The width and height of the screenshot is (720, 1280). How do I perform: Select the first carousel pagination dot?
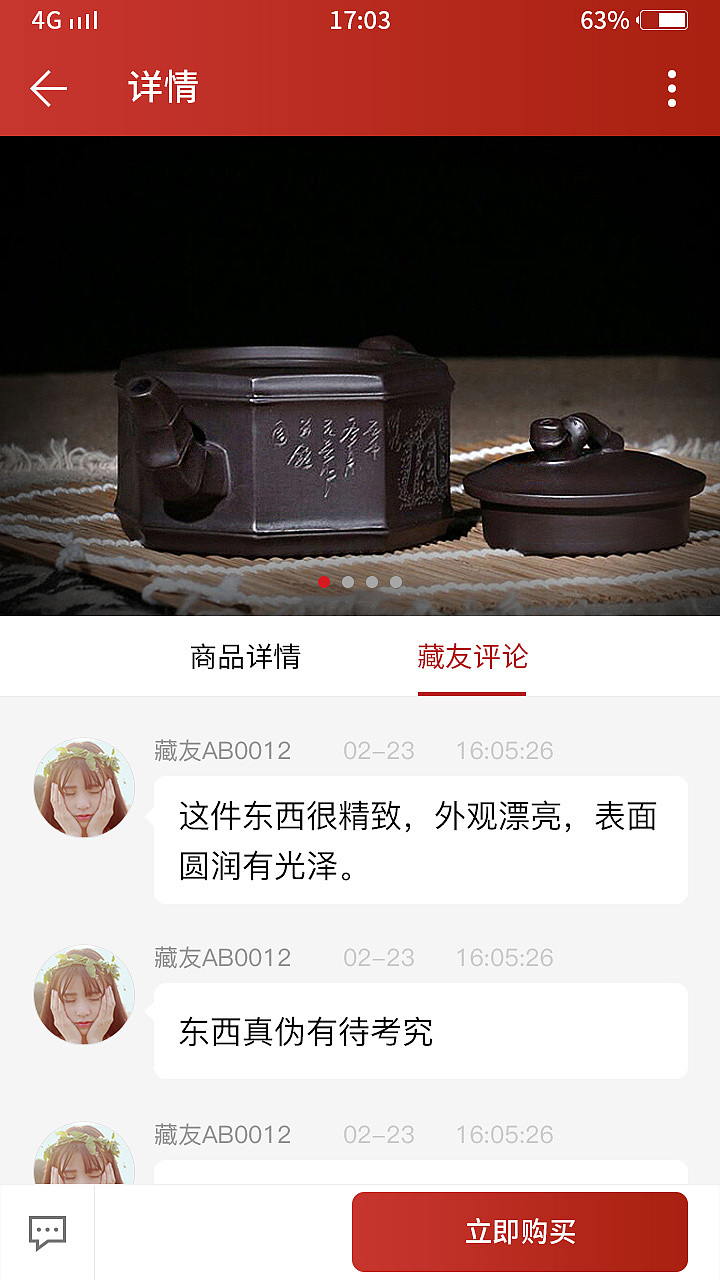pos(324,580)
